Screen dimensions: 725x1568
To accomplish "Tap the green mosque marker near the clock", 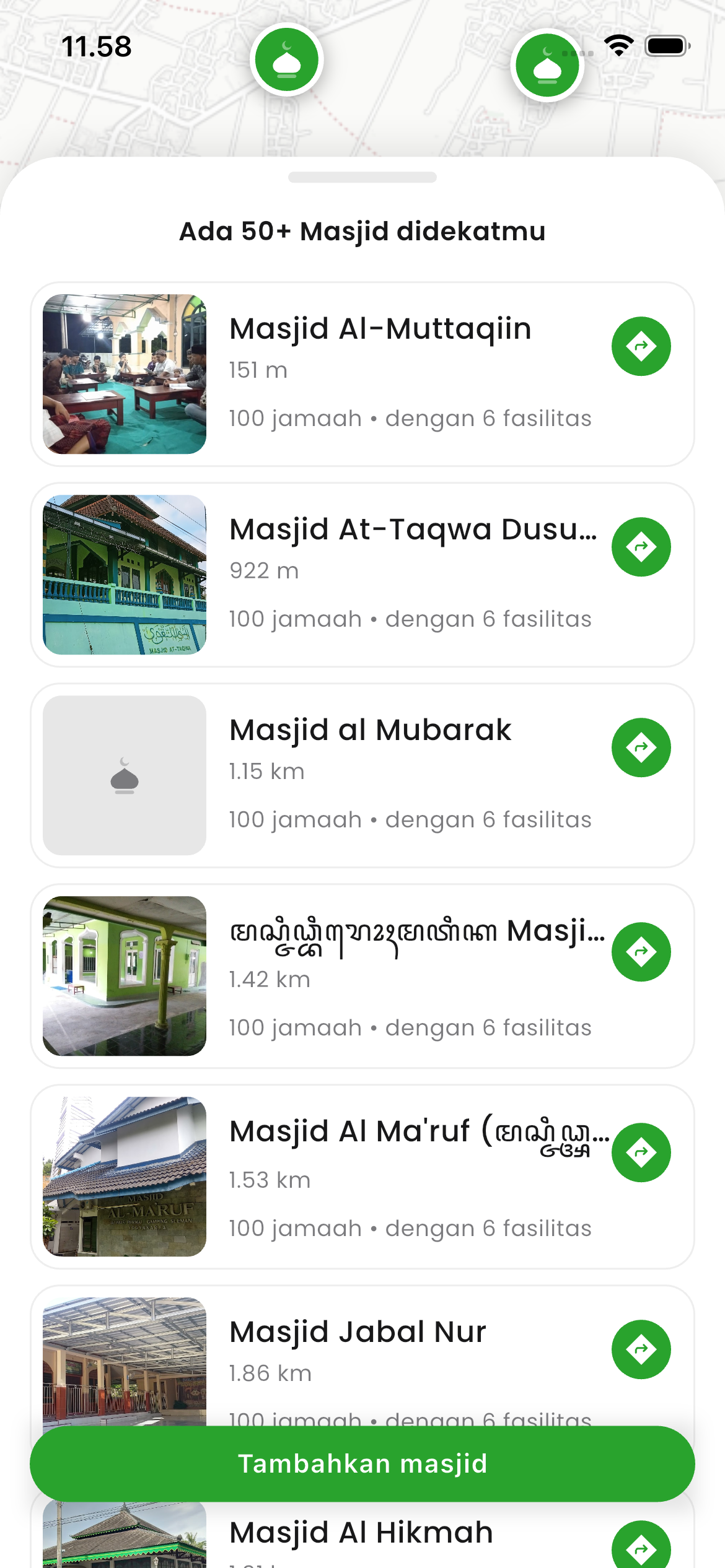I will coord(286,59).
